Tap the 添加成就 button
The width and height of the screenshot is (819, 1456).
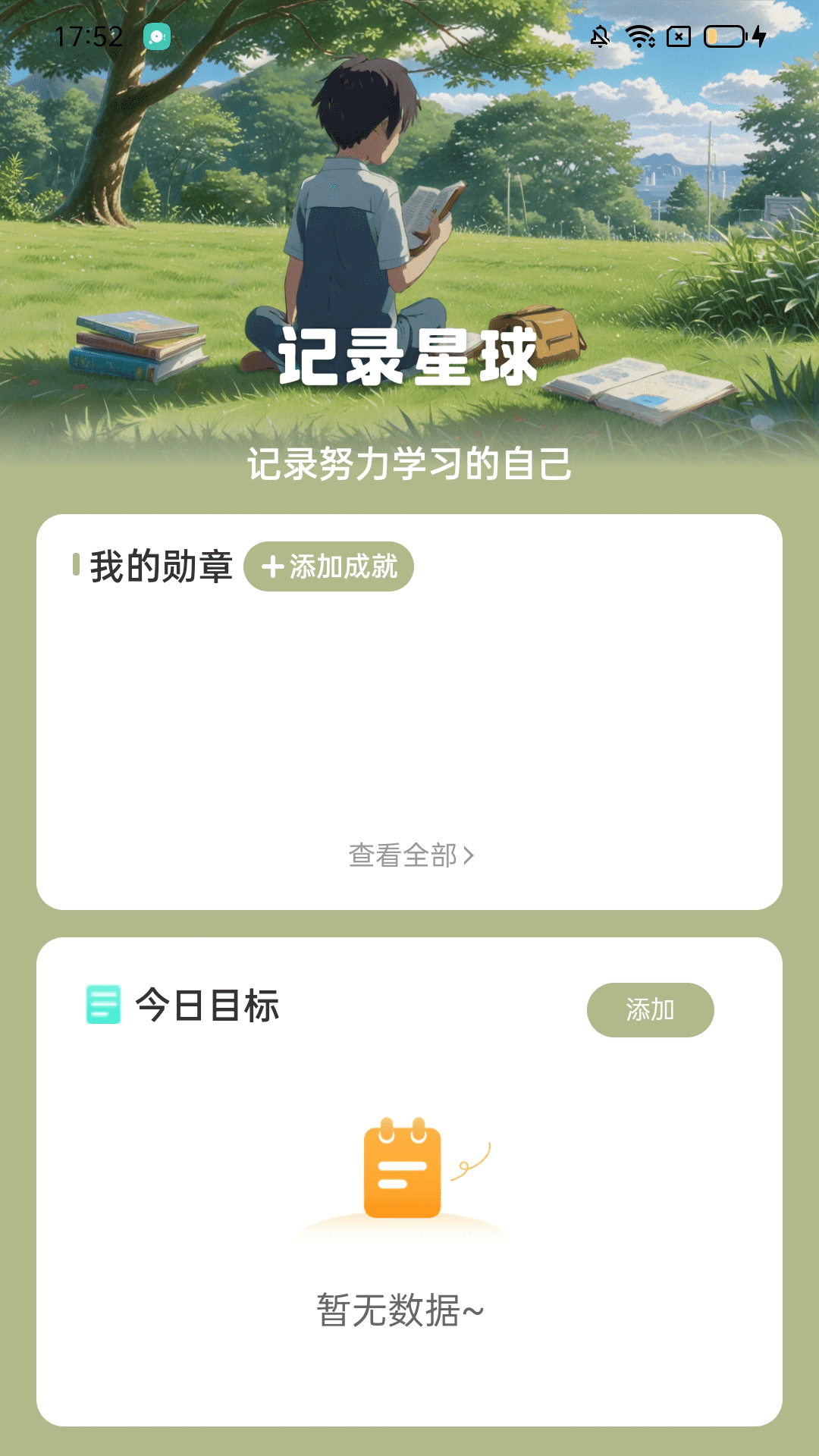[x=328, y=566]
